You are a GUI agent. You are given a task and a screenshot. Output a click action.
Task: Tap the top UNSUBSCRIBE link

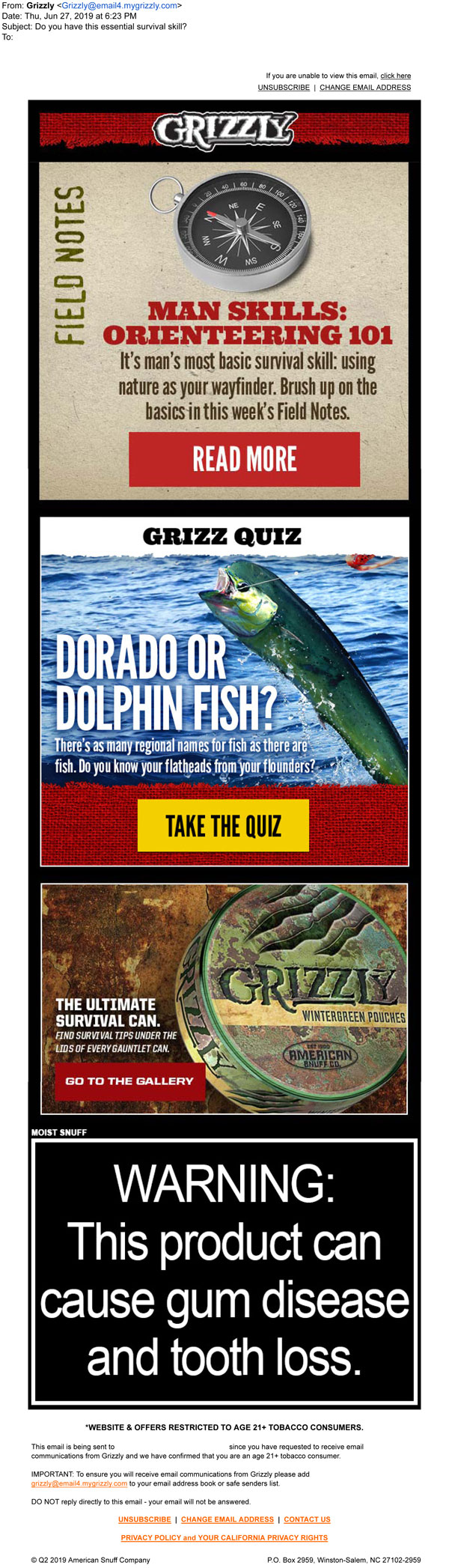click(284, 88)
